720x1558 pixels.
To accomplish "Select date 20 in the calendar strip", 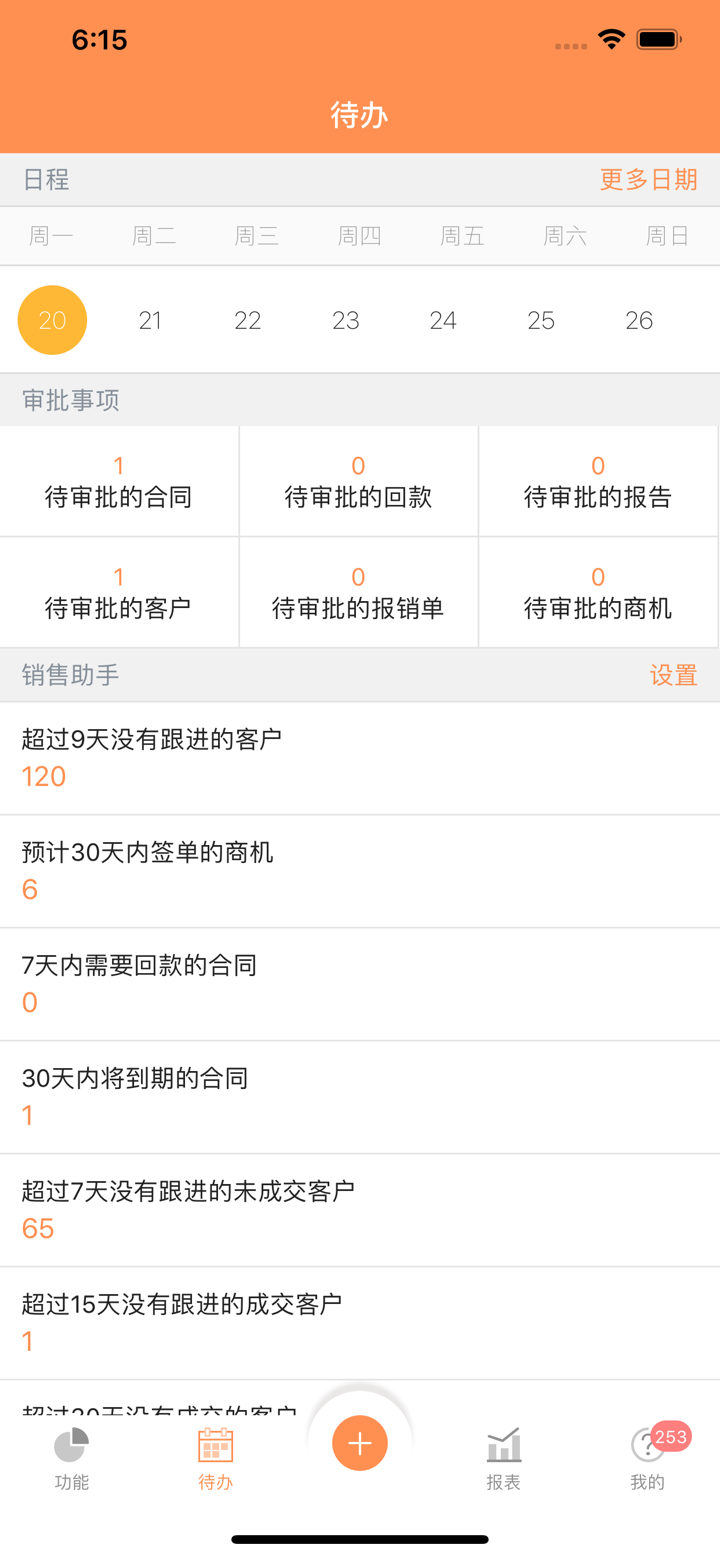I will pos(52,320).
